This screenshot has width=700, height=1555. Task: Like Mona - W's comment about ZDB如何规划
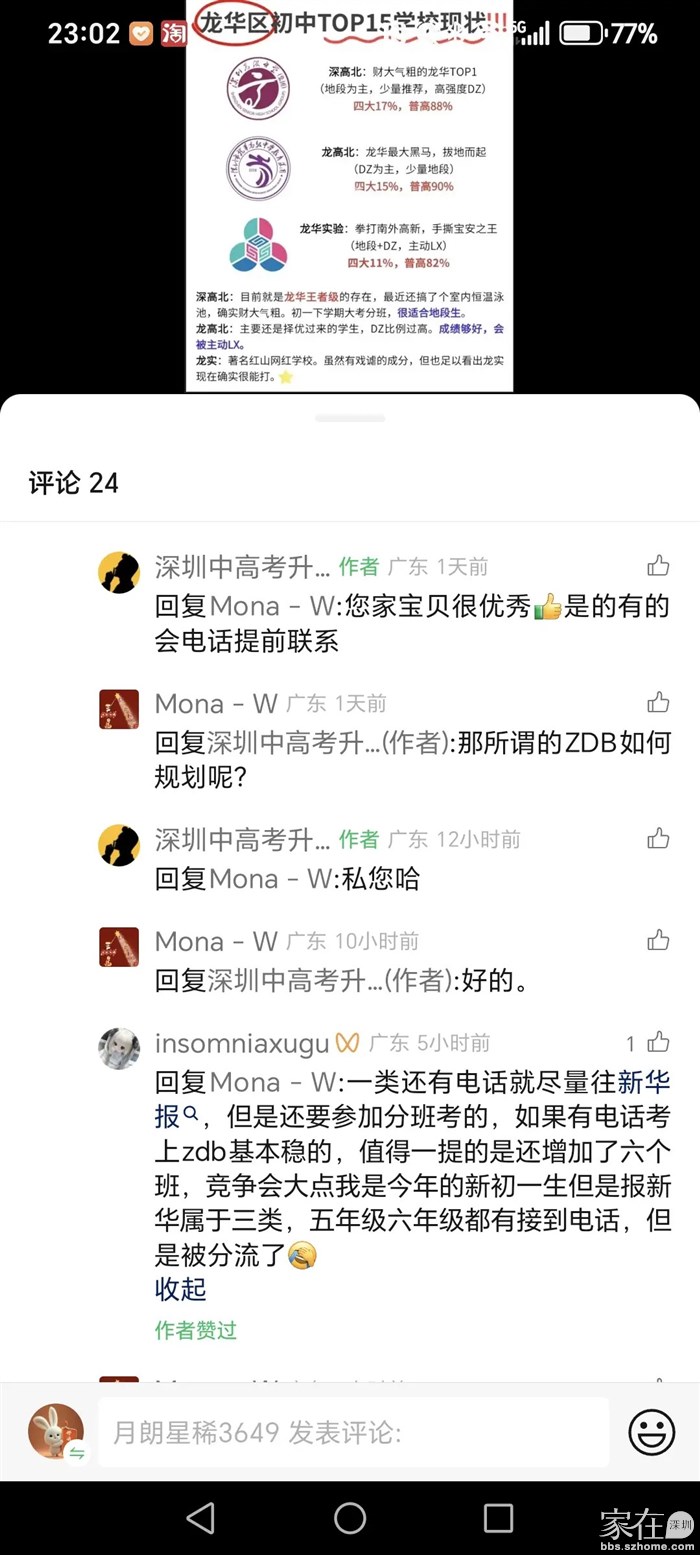pyautogui.click(x=658, y=702)
